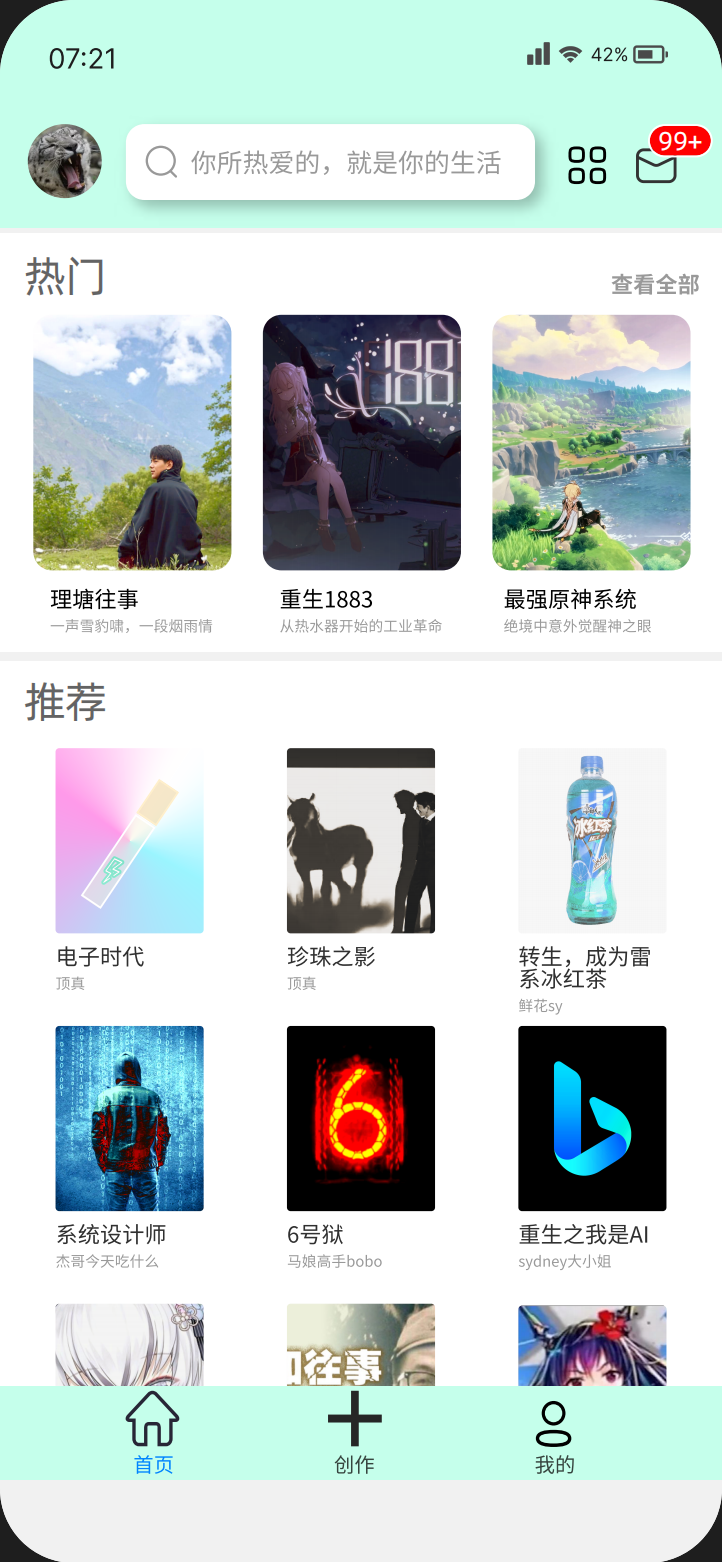Viewport: 722px width, 1563px height.
Task: Open the mailbox with 99+ unread messages
Action: 655,170
